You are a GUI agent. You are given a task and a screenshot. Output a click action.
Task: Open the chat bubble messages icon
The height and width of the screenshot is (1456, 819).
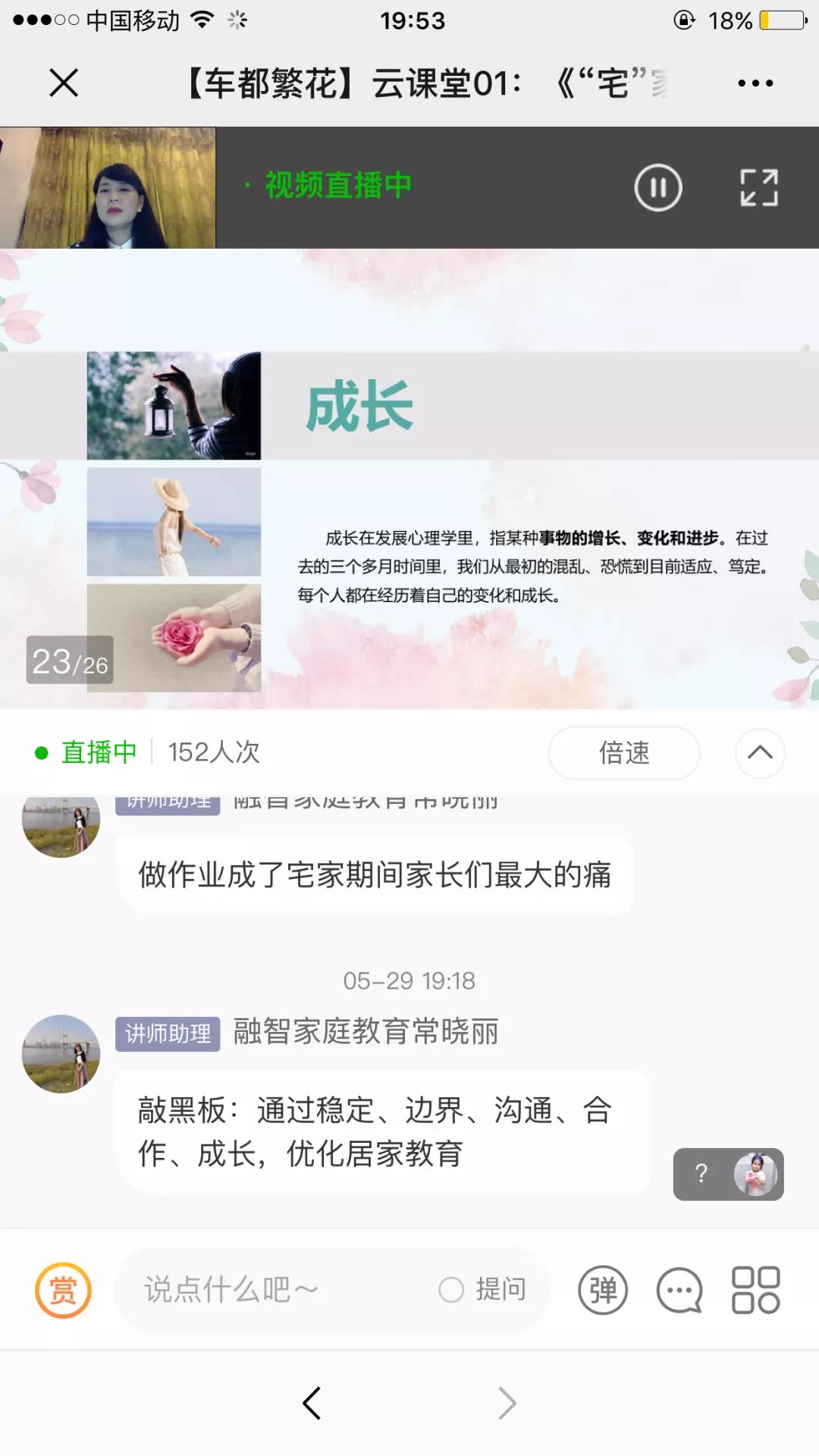point(679,1290)
